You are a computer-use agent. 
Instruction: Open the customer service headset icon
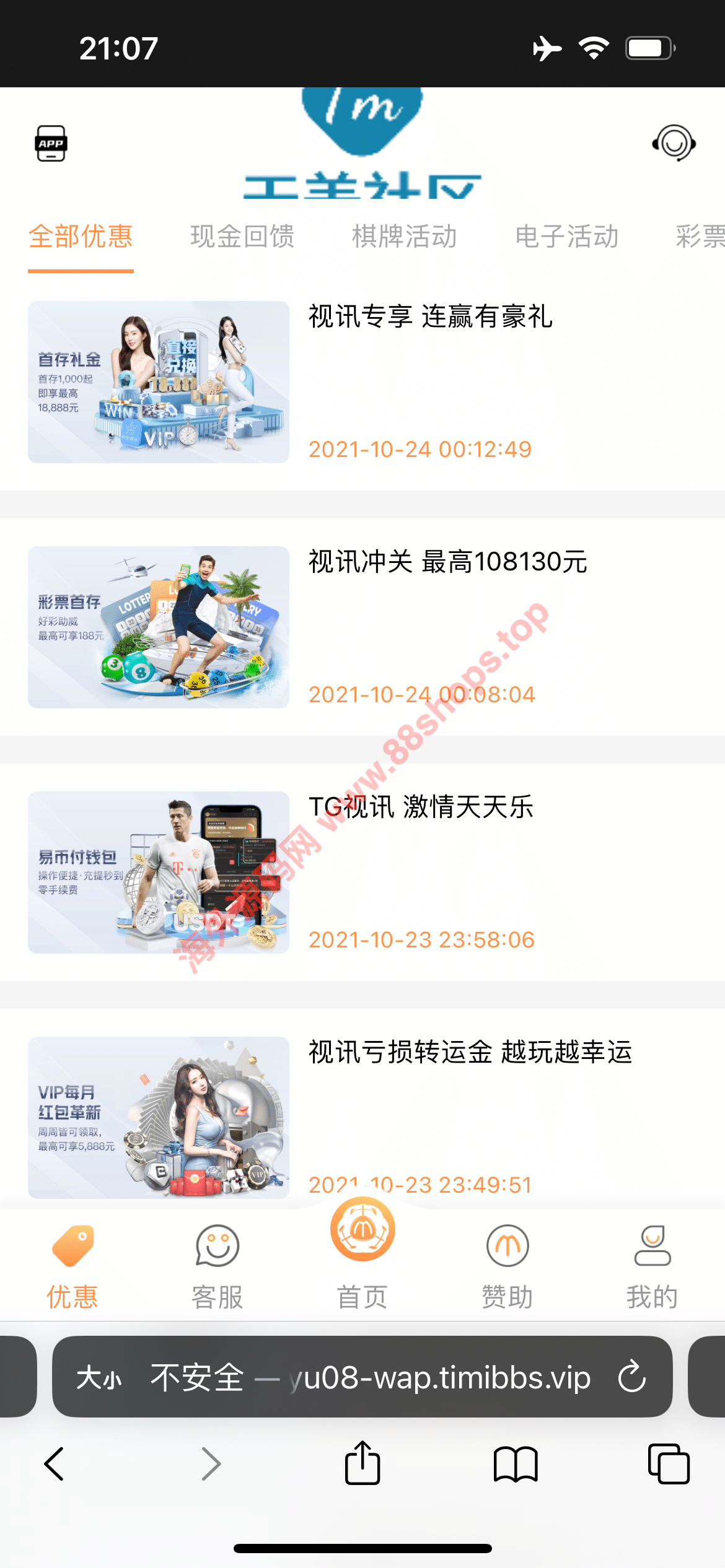(x=674, y=143)
